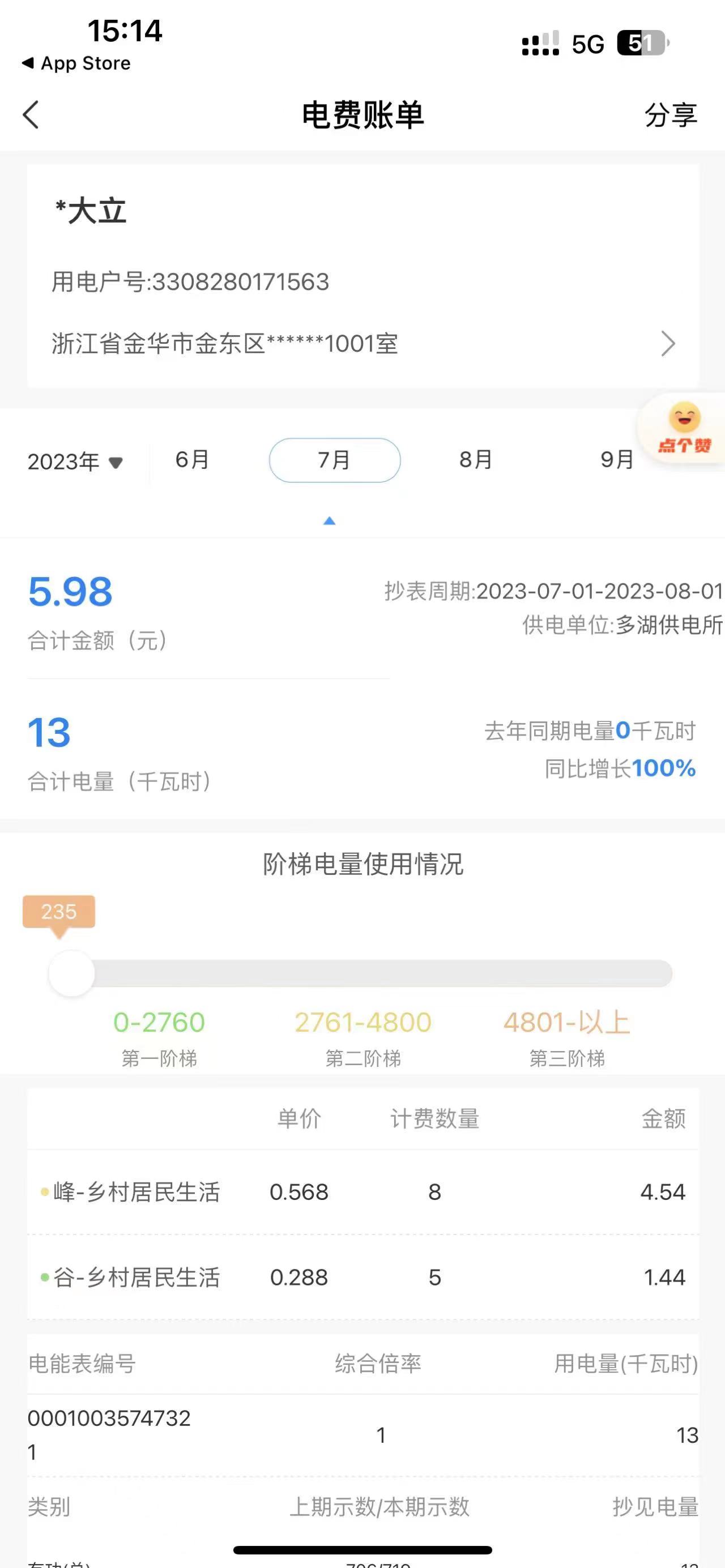Share this bill via 分享

coord(670,115)
